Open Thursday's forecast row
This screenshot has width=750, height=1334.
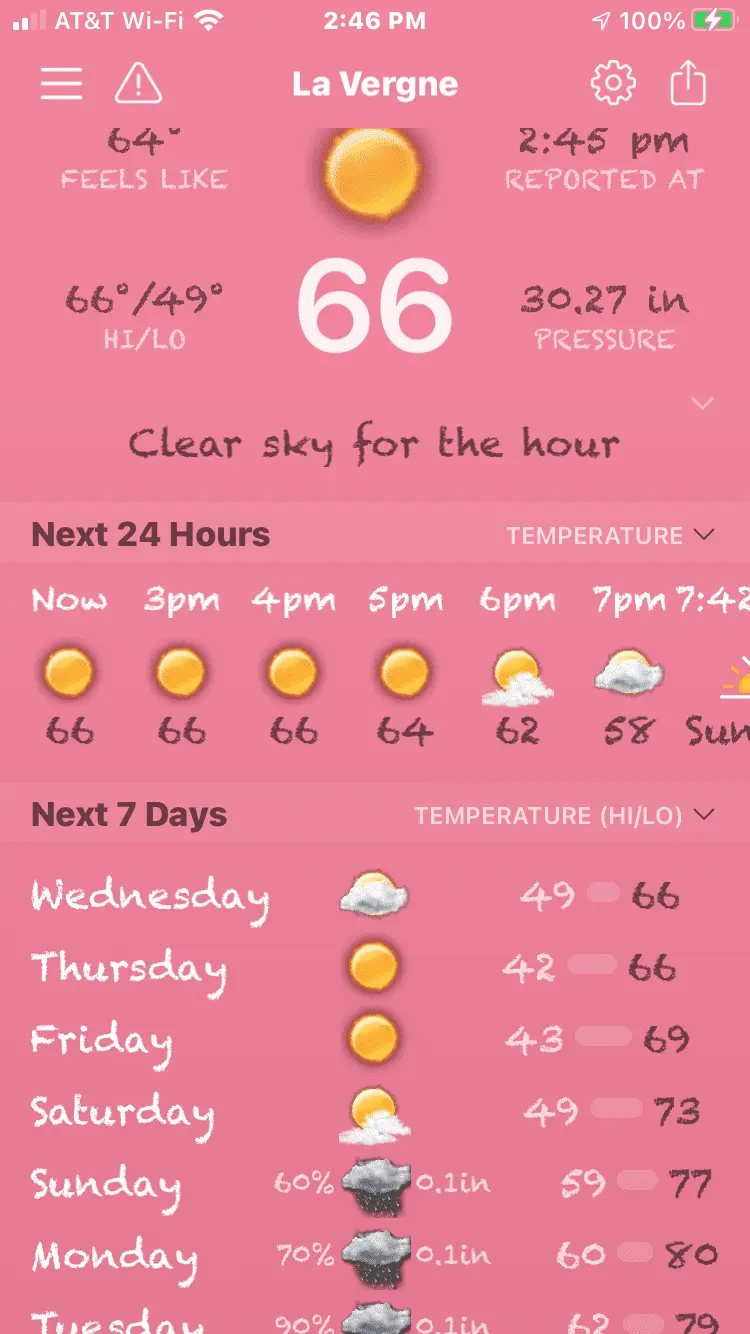tap(374, 967)
